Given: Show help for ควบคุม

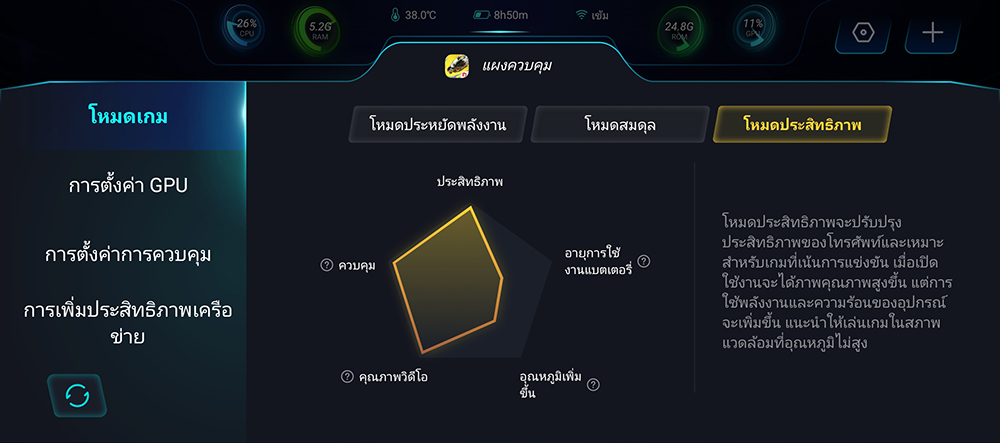Looking at the screenshot, I should (326, 265).
